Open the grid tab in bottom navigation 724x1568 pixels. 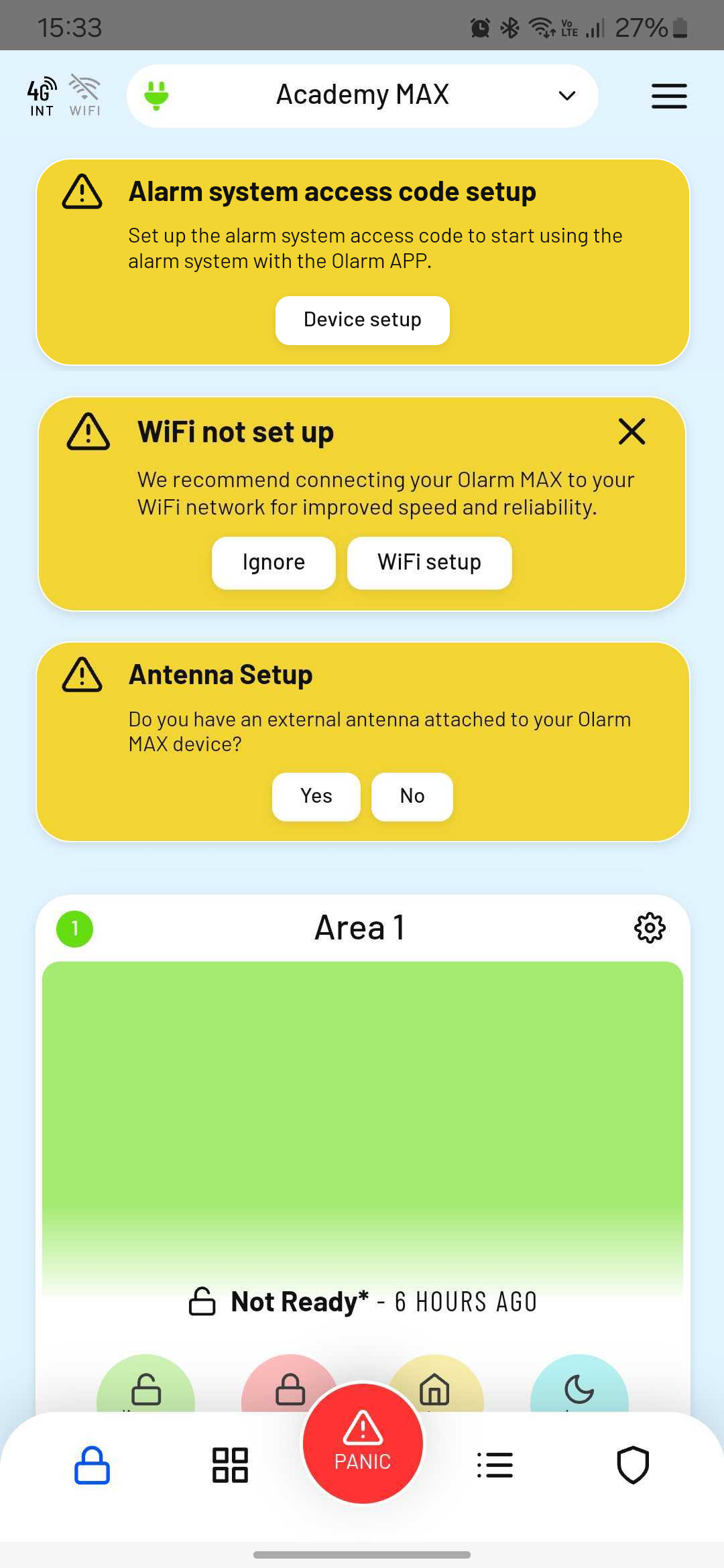click(x=230, y=1465)
